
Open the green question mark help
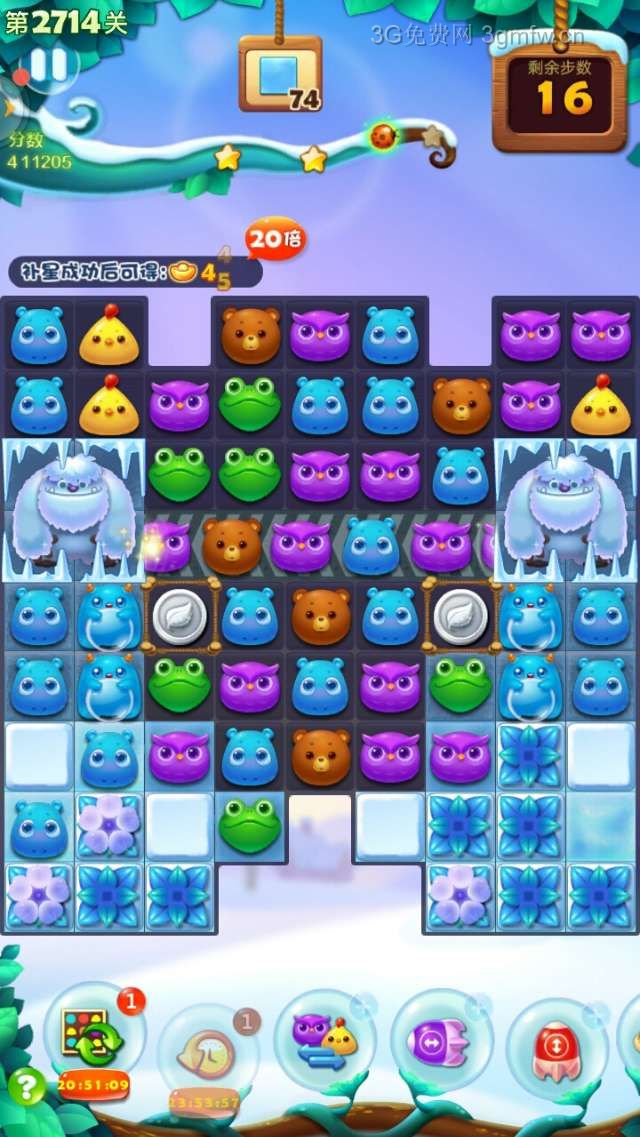pyautogui.click(x=26, y=1086)
